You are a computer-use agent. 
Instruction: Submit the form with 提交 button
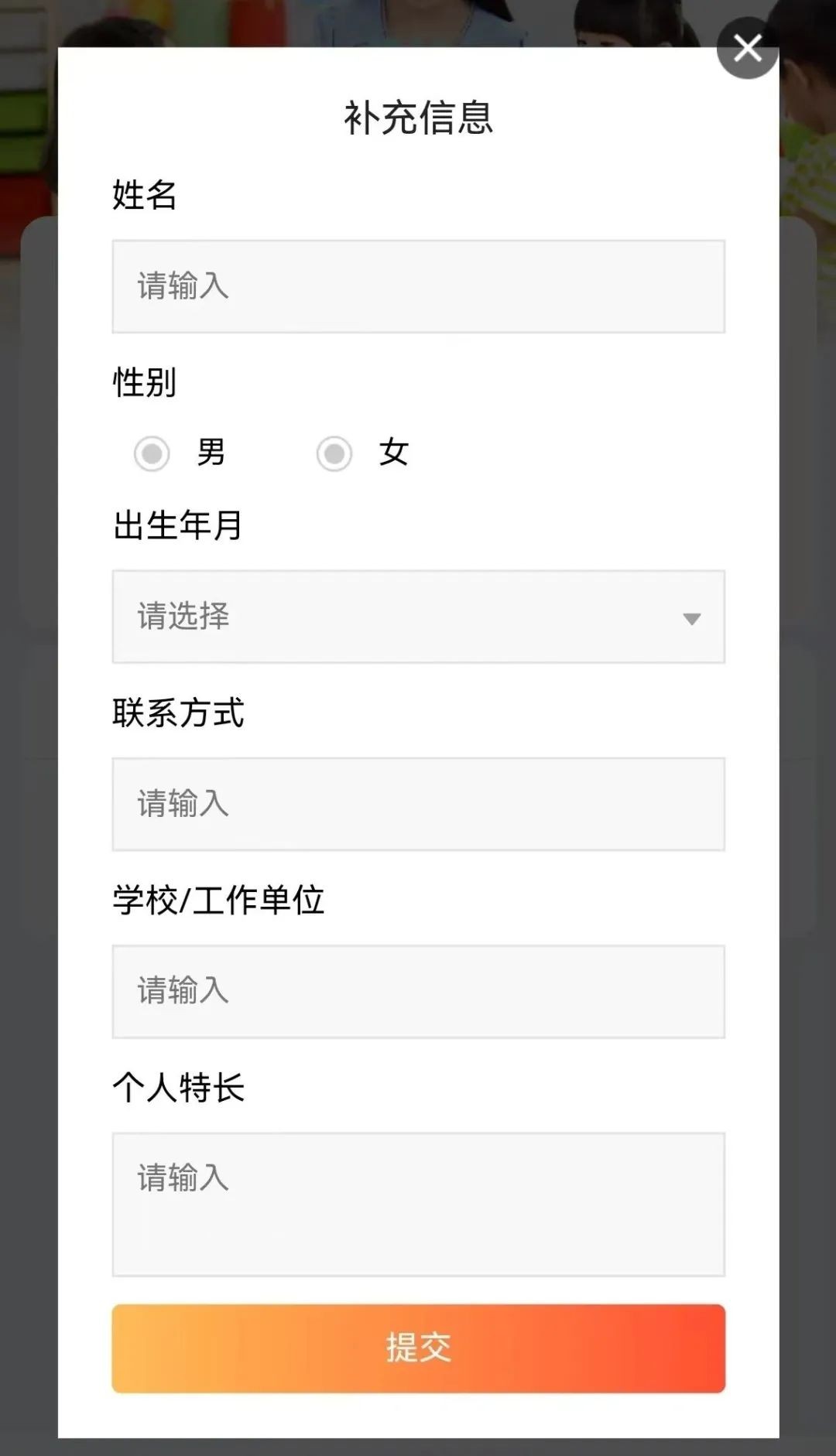point(418,1348)
